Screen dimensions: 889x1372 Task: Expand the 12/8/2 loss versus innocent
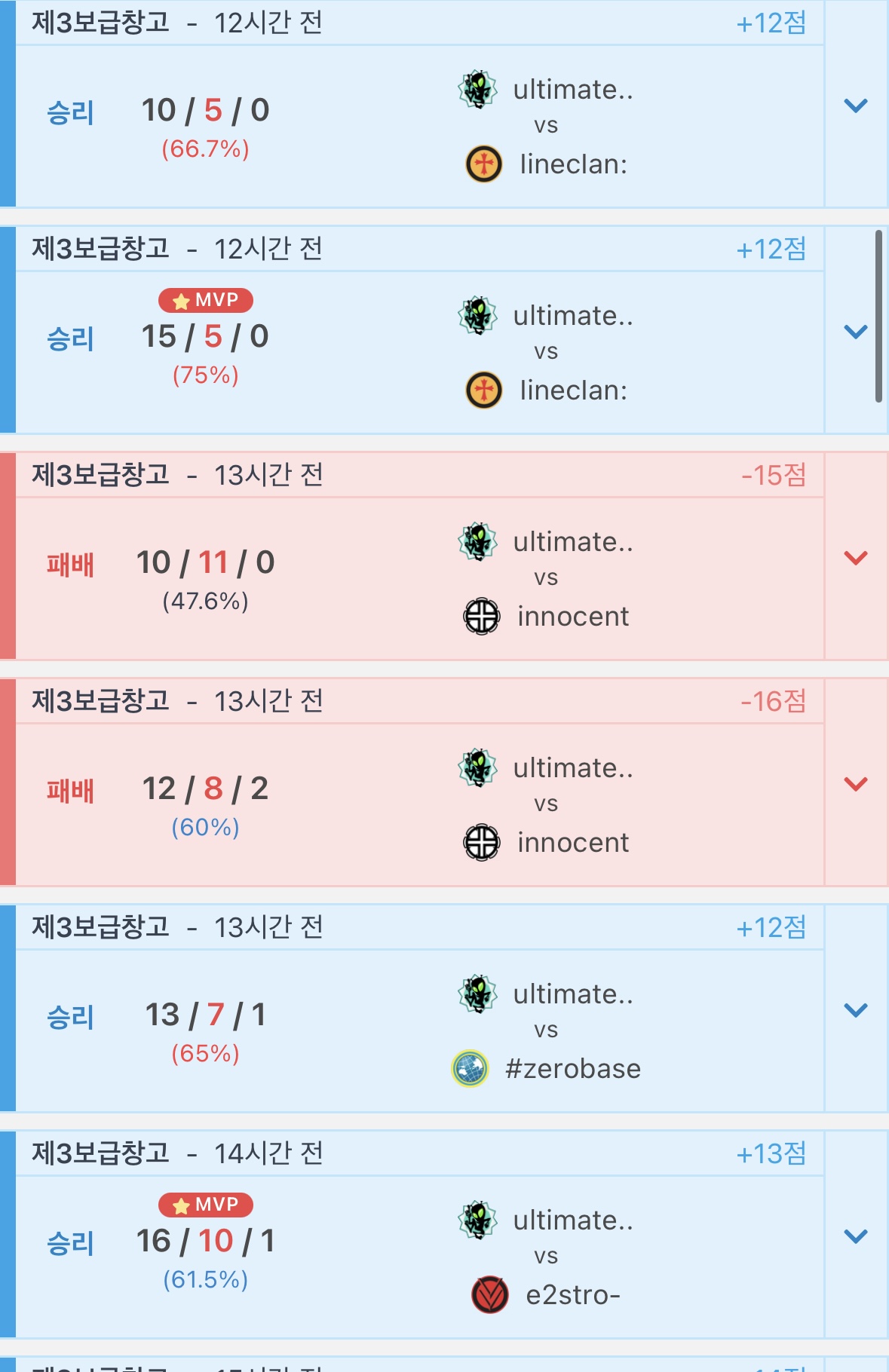pos(856,784)
